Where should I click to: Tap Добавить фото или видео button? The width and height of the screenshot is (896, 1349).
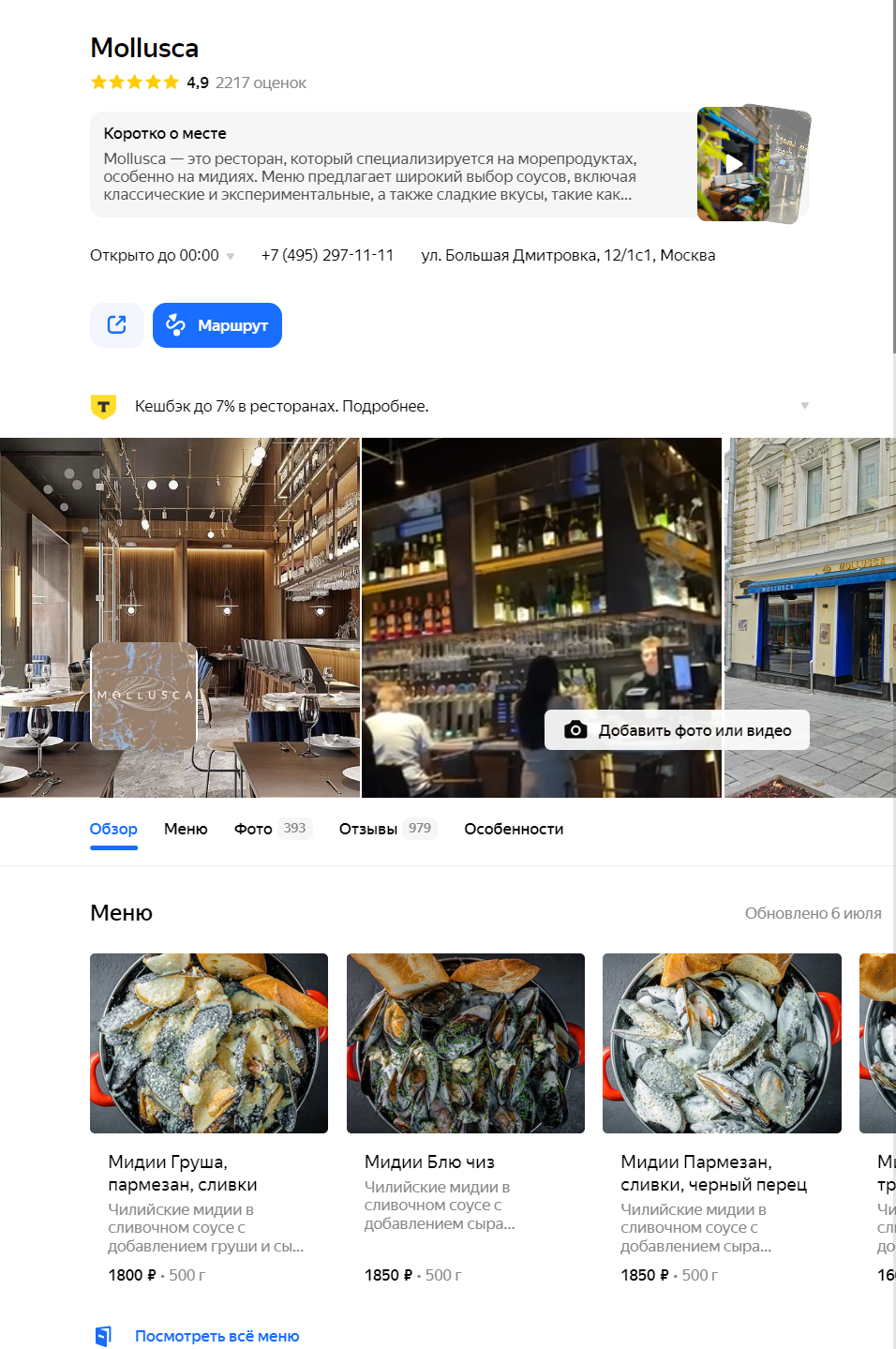[677, 730]
